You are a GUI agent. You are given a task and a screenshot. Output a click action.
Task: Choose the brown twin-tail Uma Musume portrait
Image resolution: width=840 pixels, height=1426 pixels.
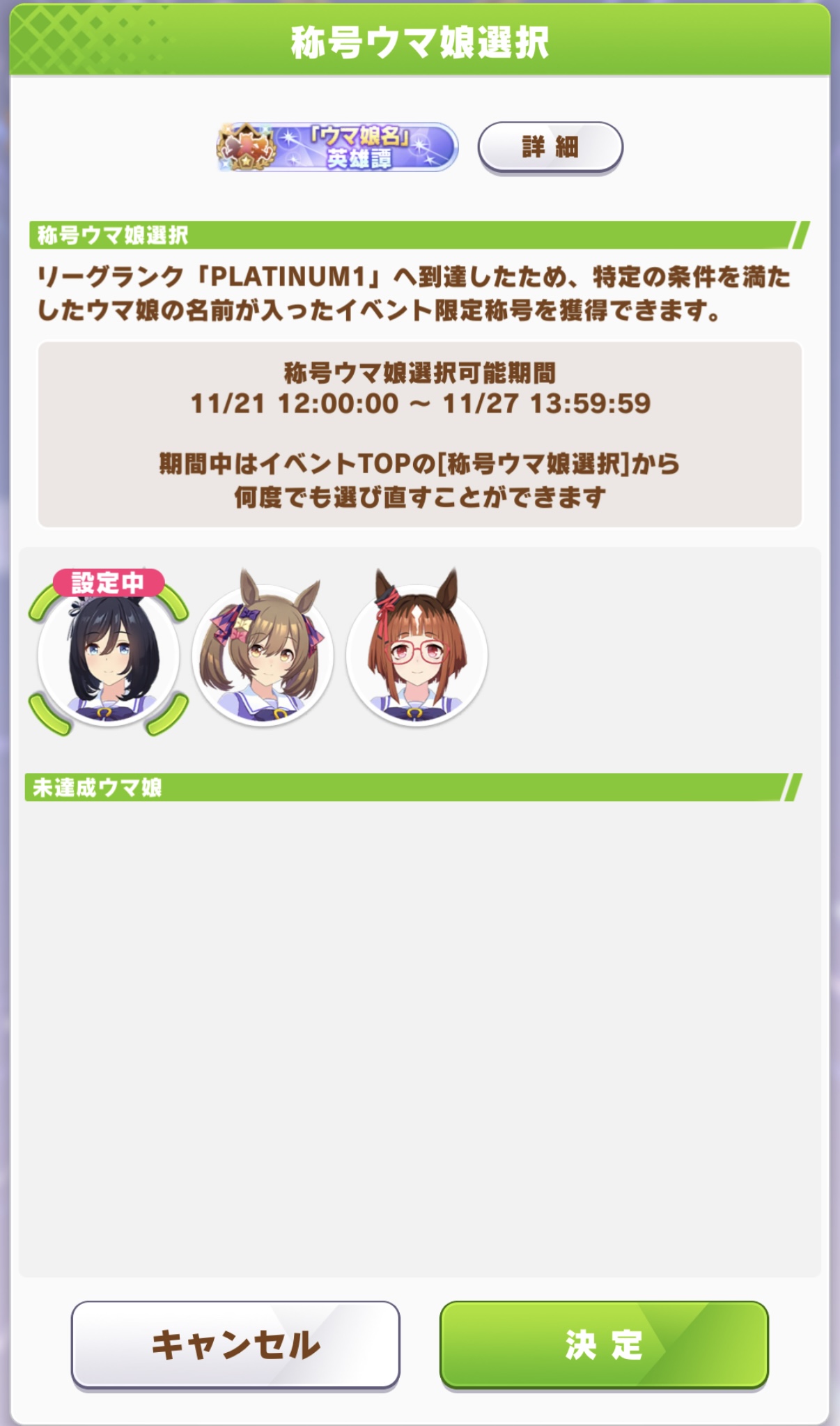(x=263, y=655)
